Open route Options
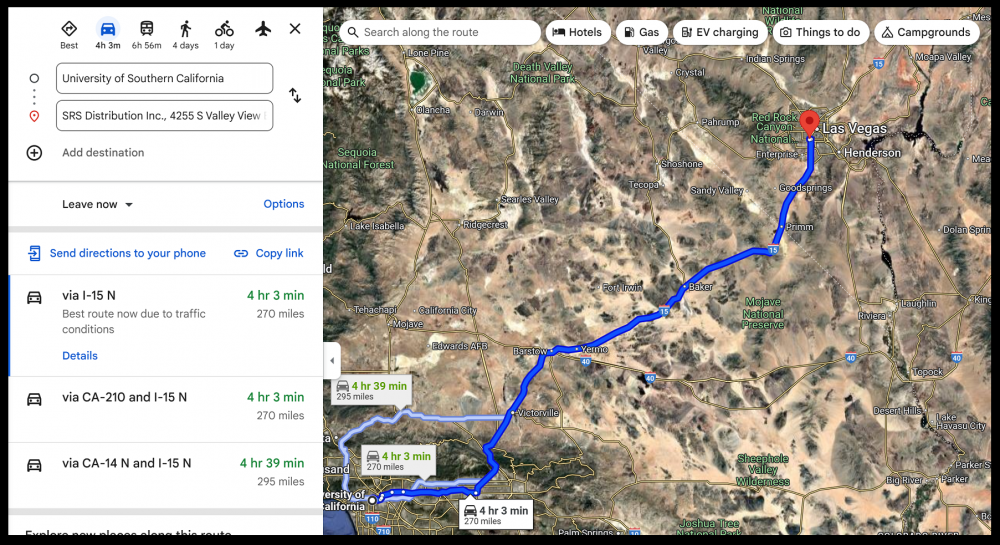 pos(284,204)
